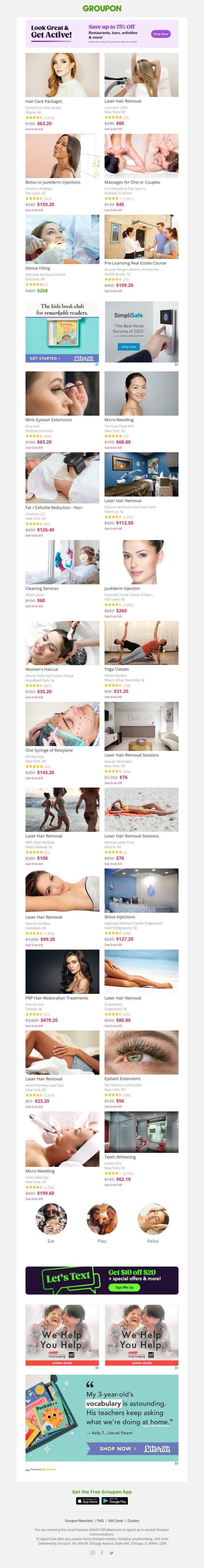204x1568 pixels.
Task: Tap the click here unsubscribe link
Action: pyautogui.click(x=161, y=1538)
